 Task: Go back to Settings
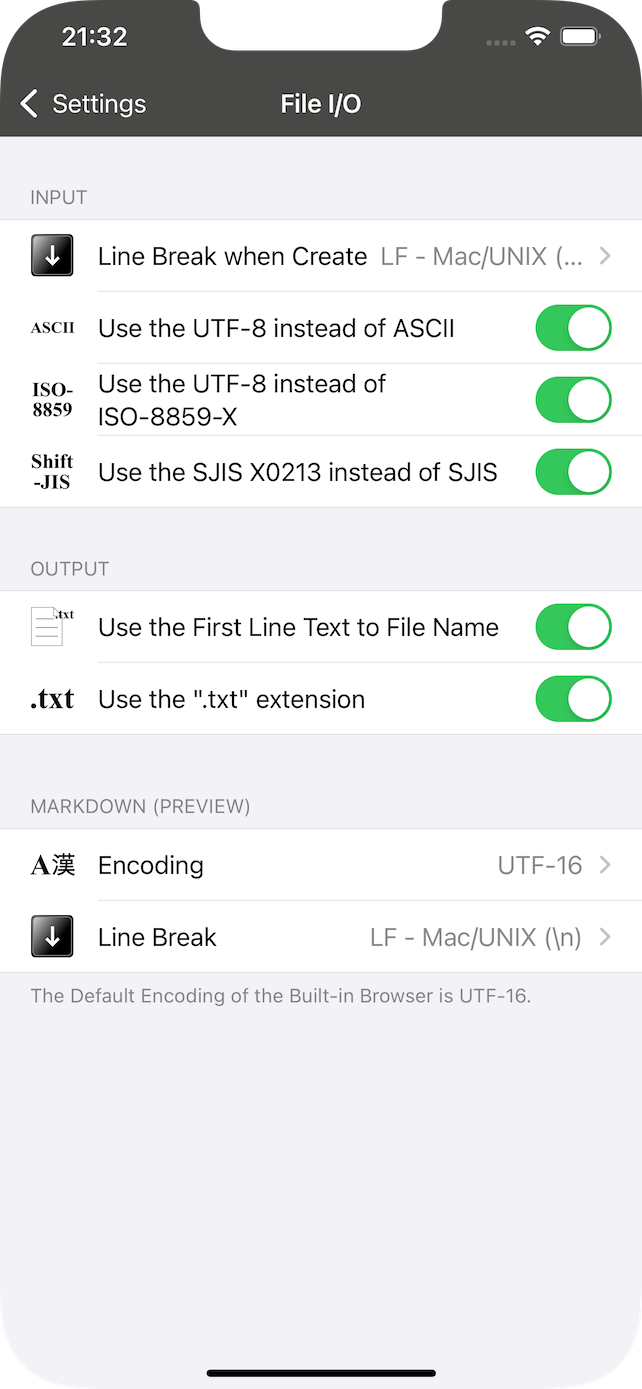[x=83, y=104]
